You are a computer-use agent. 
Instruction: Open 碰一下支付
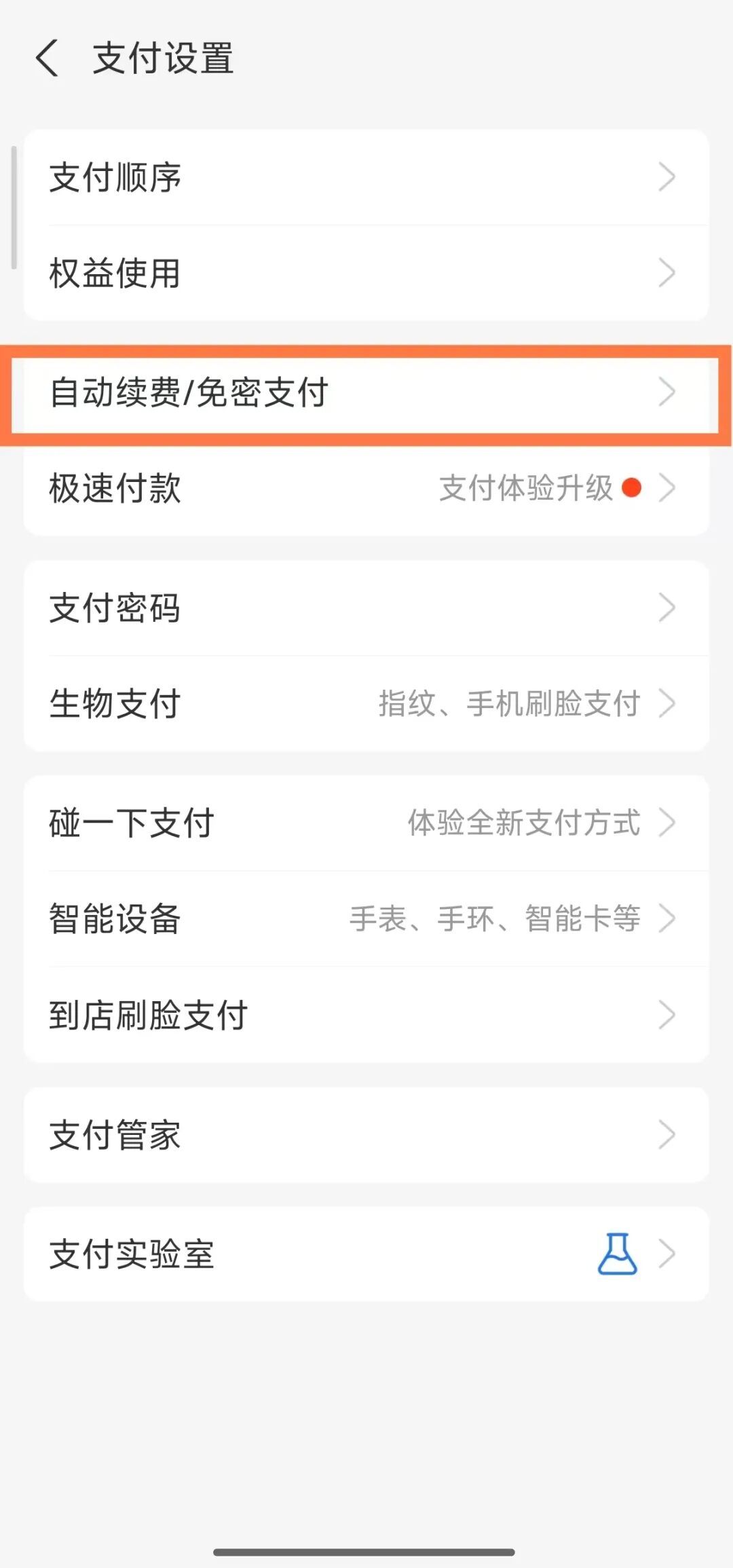[x=366, y=823]
